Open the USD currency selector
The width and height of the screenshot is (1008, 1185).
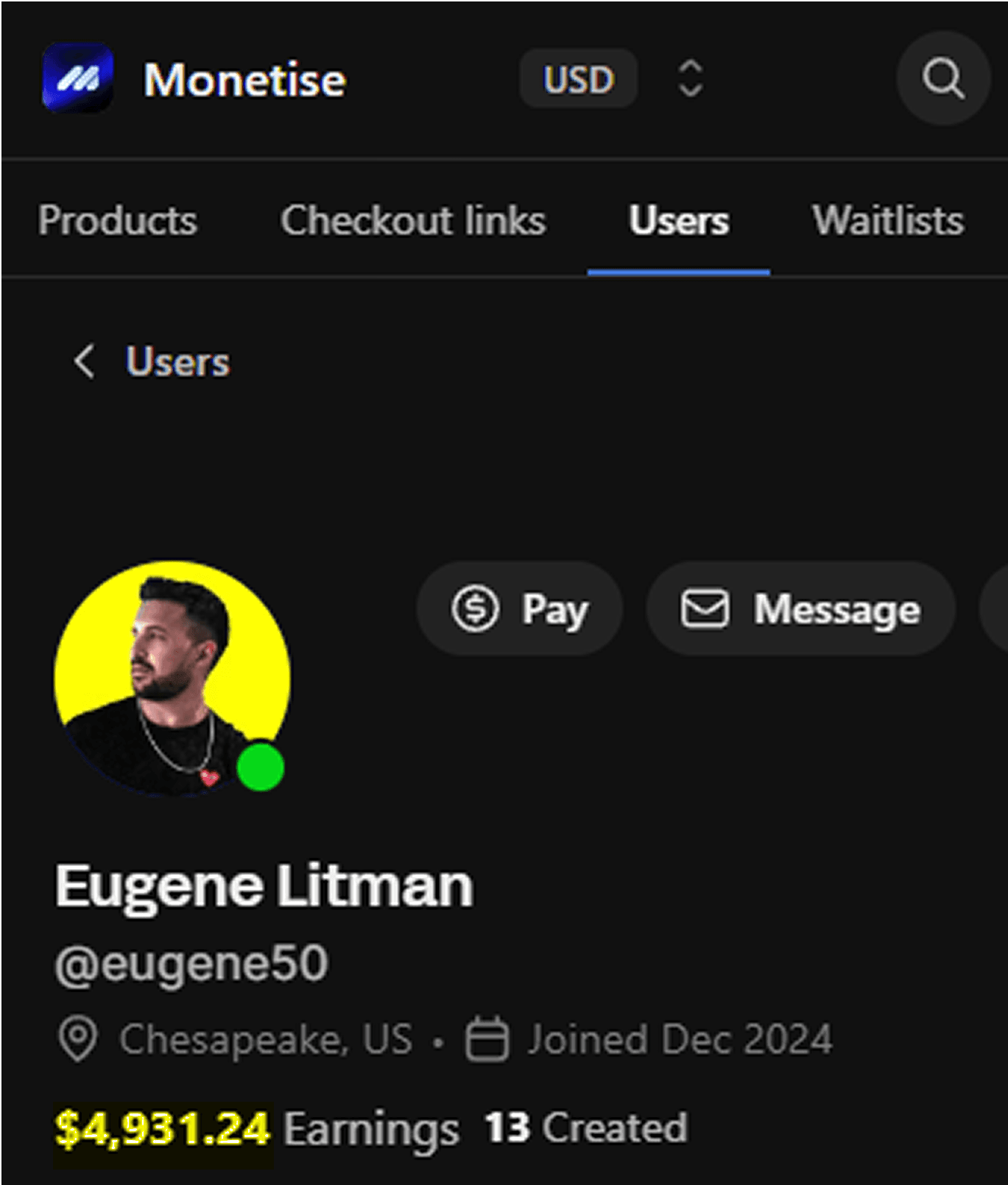click(x=613, y=78)
